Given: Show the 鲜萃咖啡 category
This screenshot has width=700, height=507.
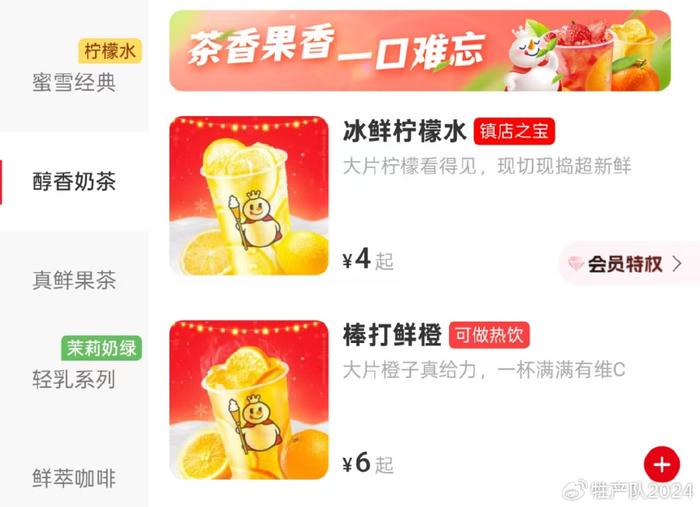Looking at the screenshot, I should (74, 479).
